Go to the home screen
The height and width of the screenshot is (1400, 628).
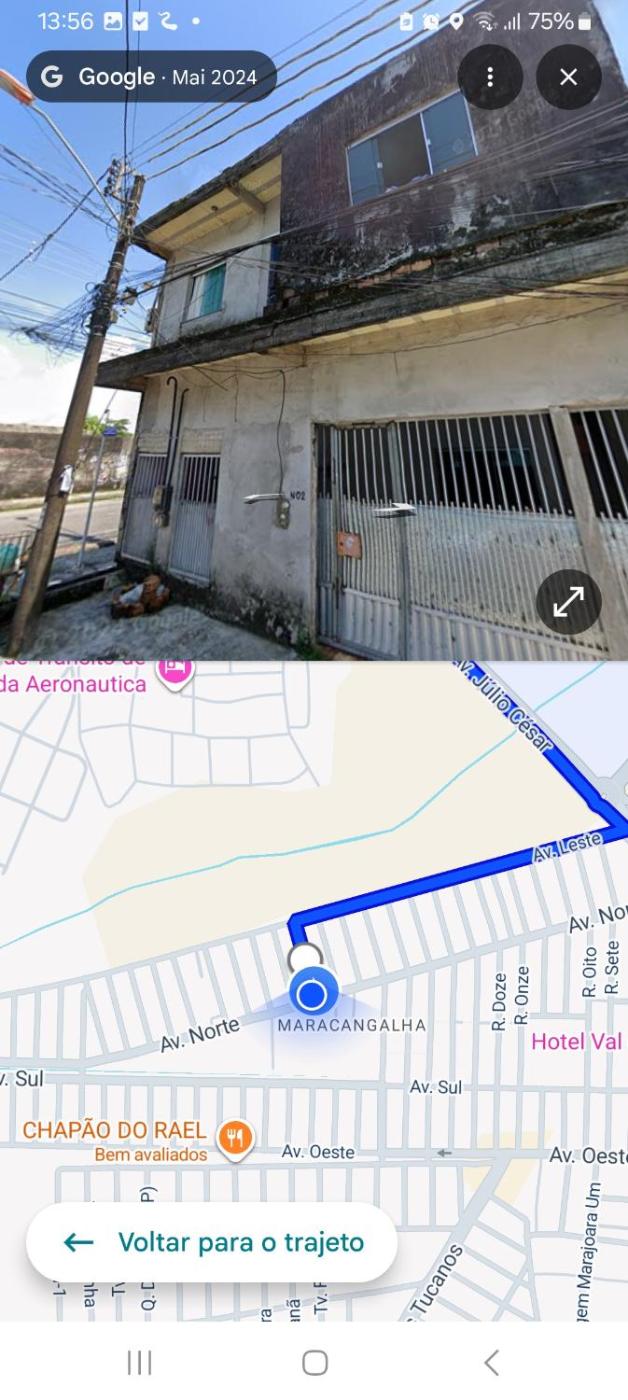coord(314,1362)
